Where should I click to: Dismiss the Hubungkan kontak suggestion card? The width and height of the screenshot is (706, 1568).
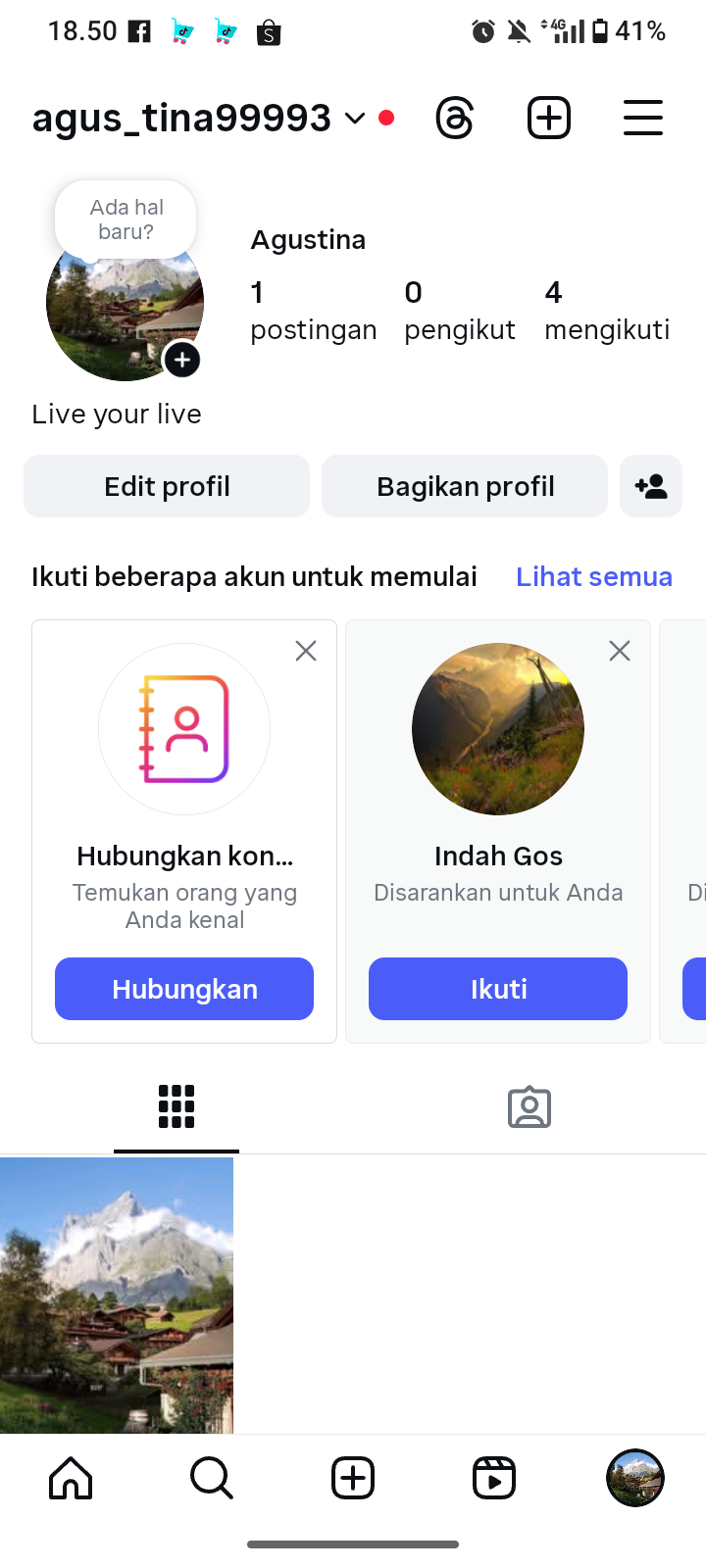click(306, 651)
